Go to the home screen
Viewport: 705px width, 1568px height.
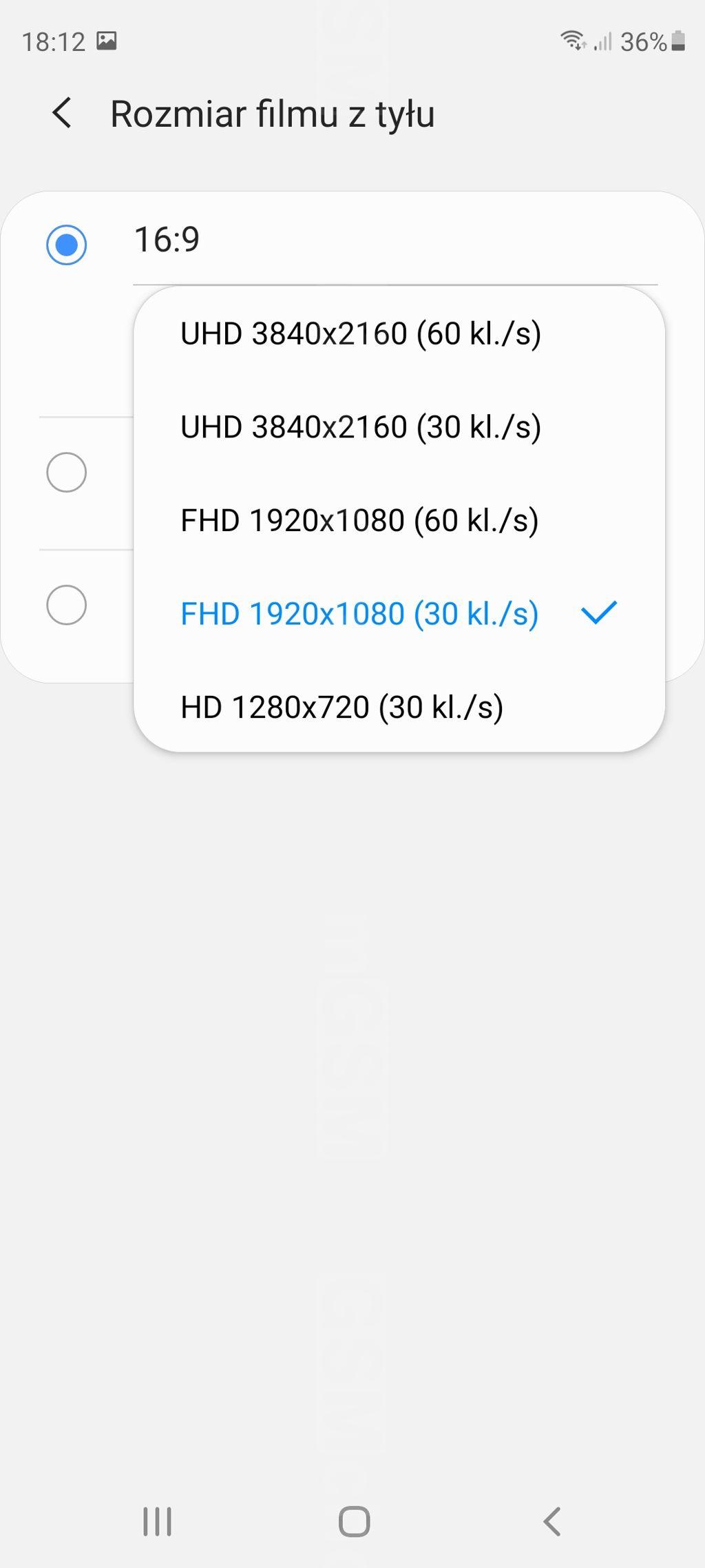point(354,1521)
